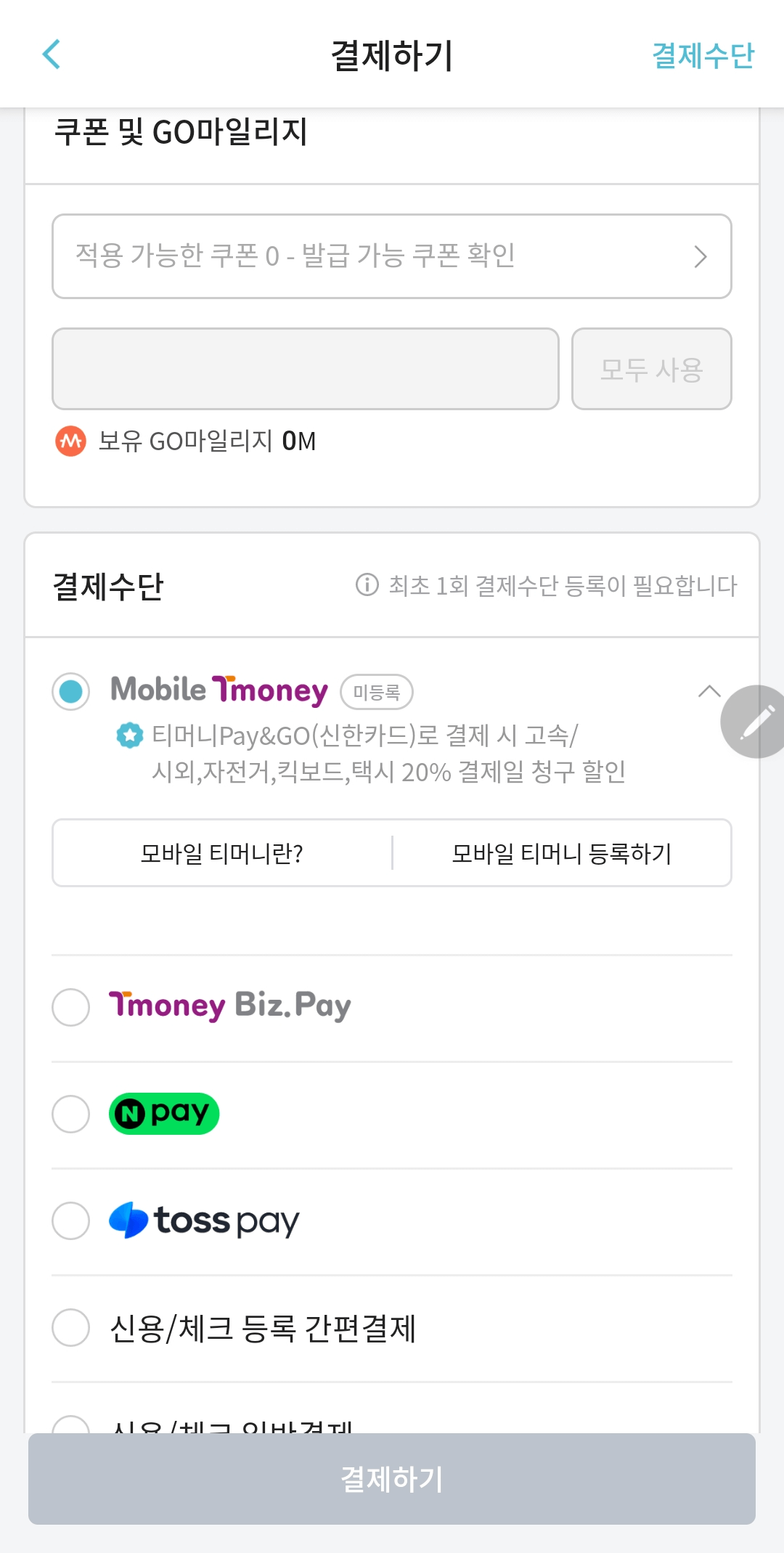Expand the toss pay payment option
Image resolution: width=784 pixels, height=1553 pixels.
click(x=70, y=1221)
